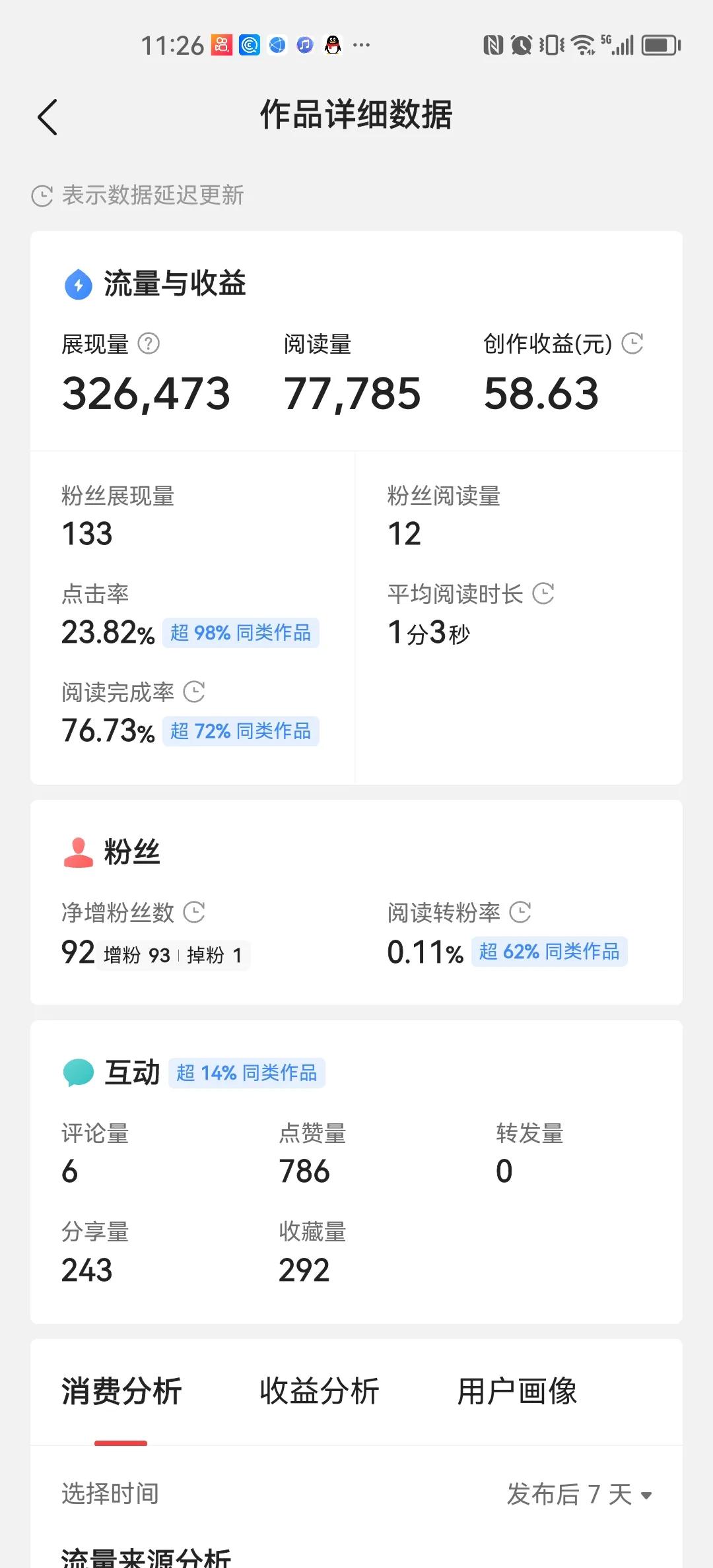This screenshot has height=1568, width=713.
Task: Switch to the 收益分析 tab
Action: pyautogui.click(x=320, y=1388)
